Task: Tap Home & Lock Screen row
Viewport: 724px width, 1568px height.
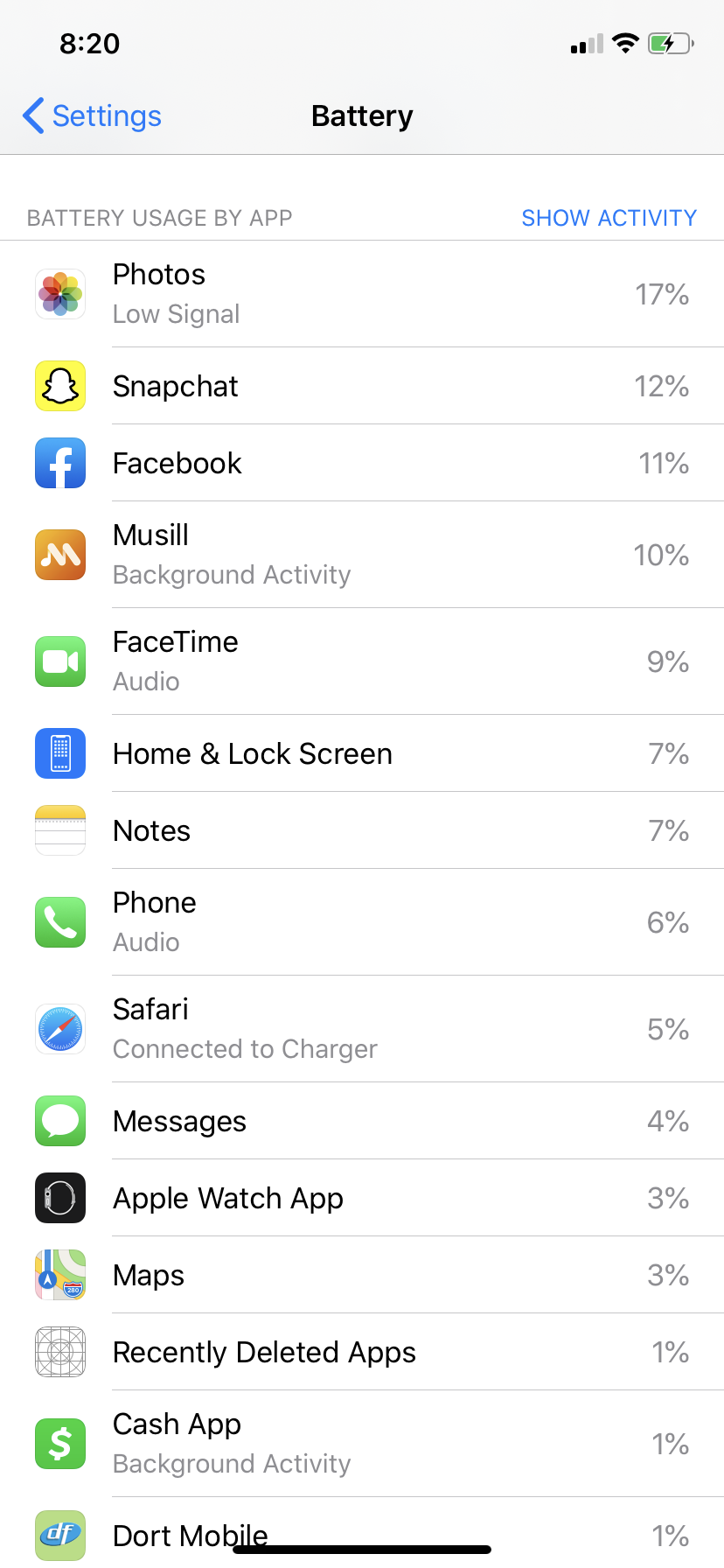Action: pyautogui.click(x=362, y=753)
